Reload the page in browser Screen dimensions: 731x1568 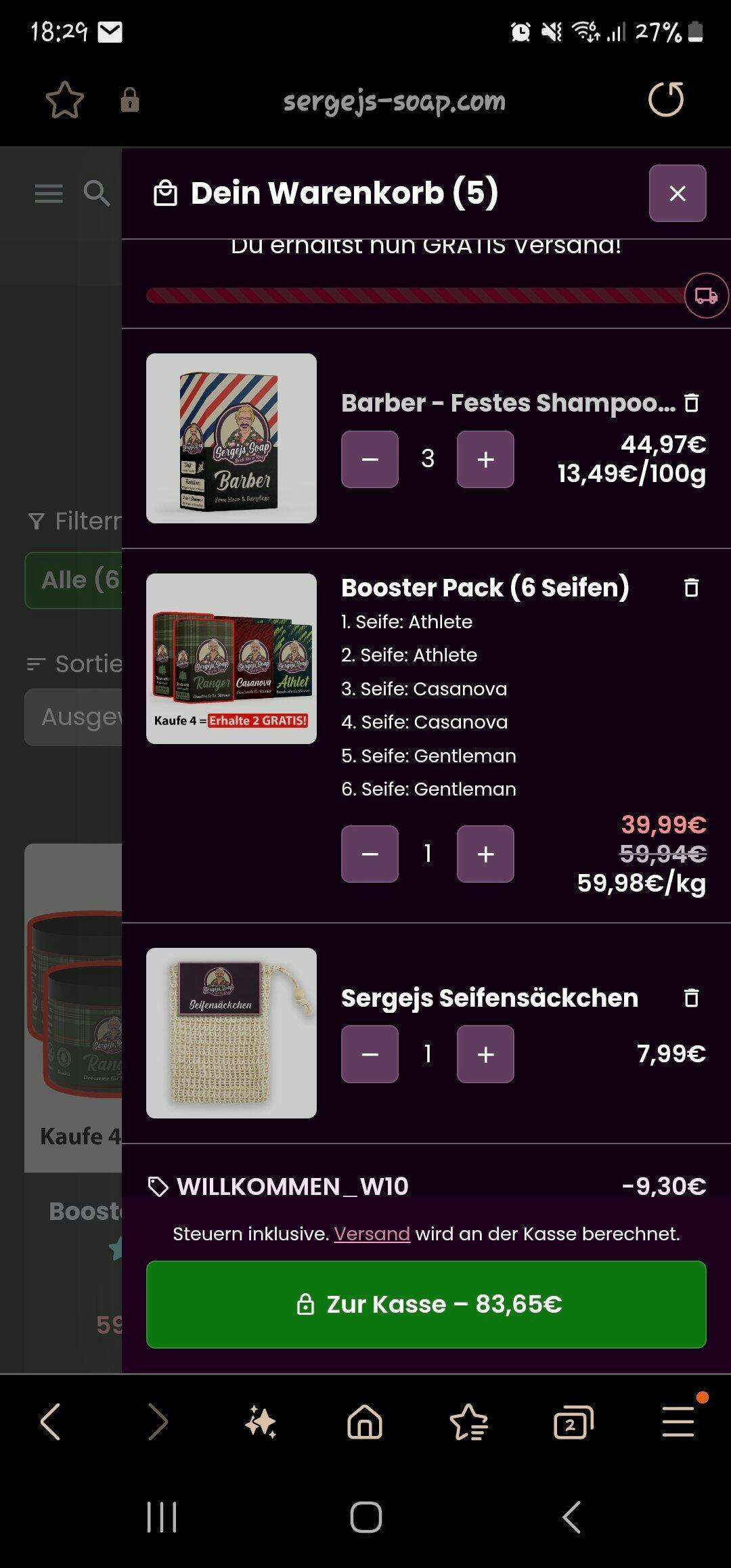click(x=666, y=100)
